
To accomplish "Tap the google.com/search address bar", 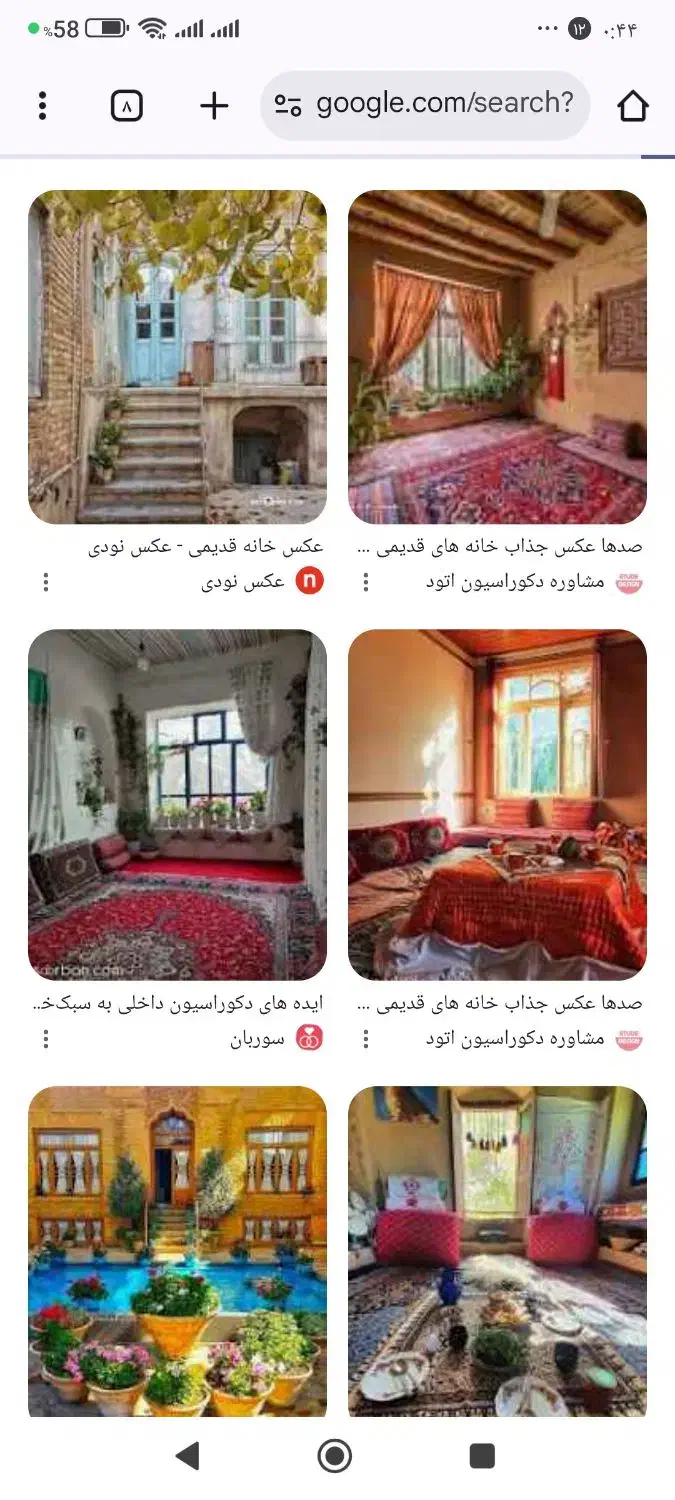I will [x=425, y=105].
